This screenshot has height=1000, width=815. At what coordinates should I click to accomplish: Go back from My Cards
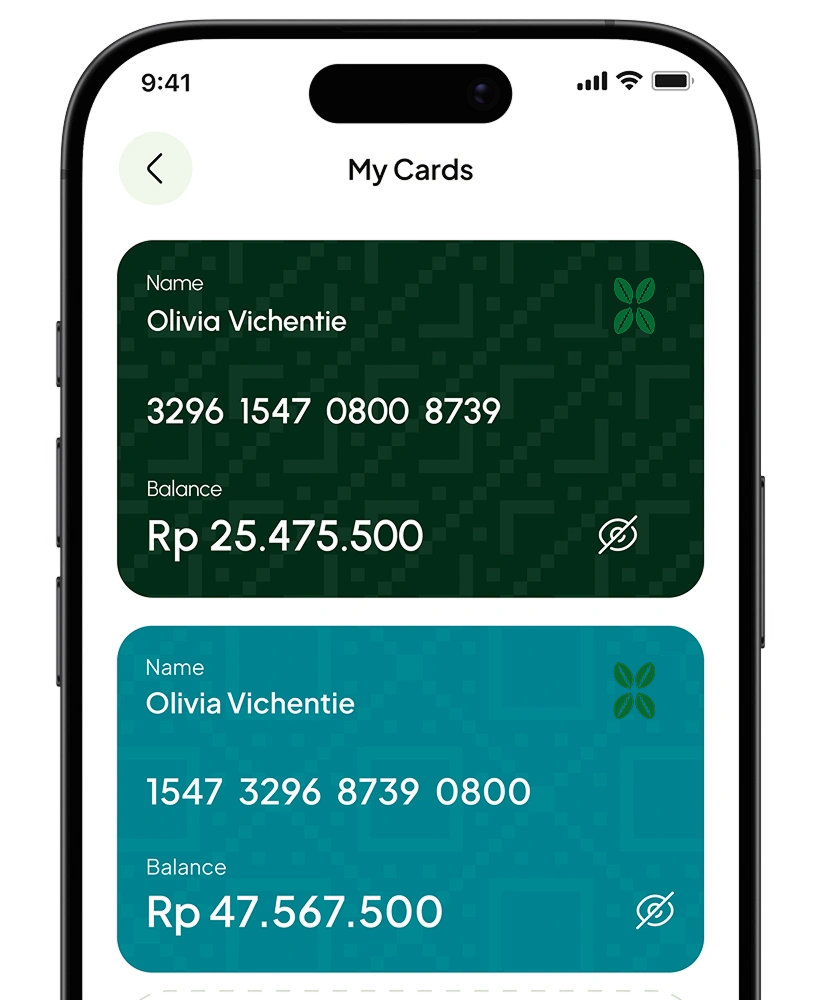(x=155, y=169)
